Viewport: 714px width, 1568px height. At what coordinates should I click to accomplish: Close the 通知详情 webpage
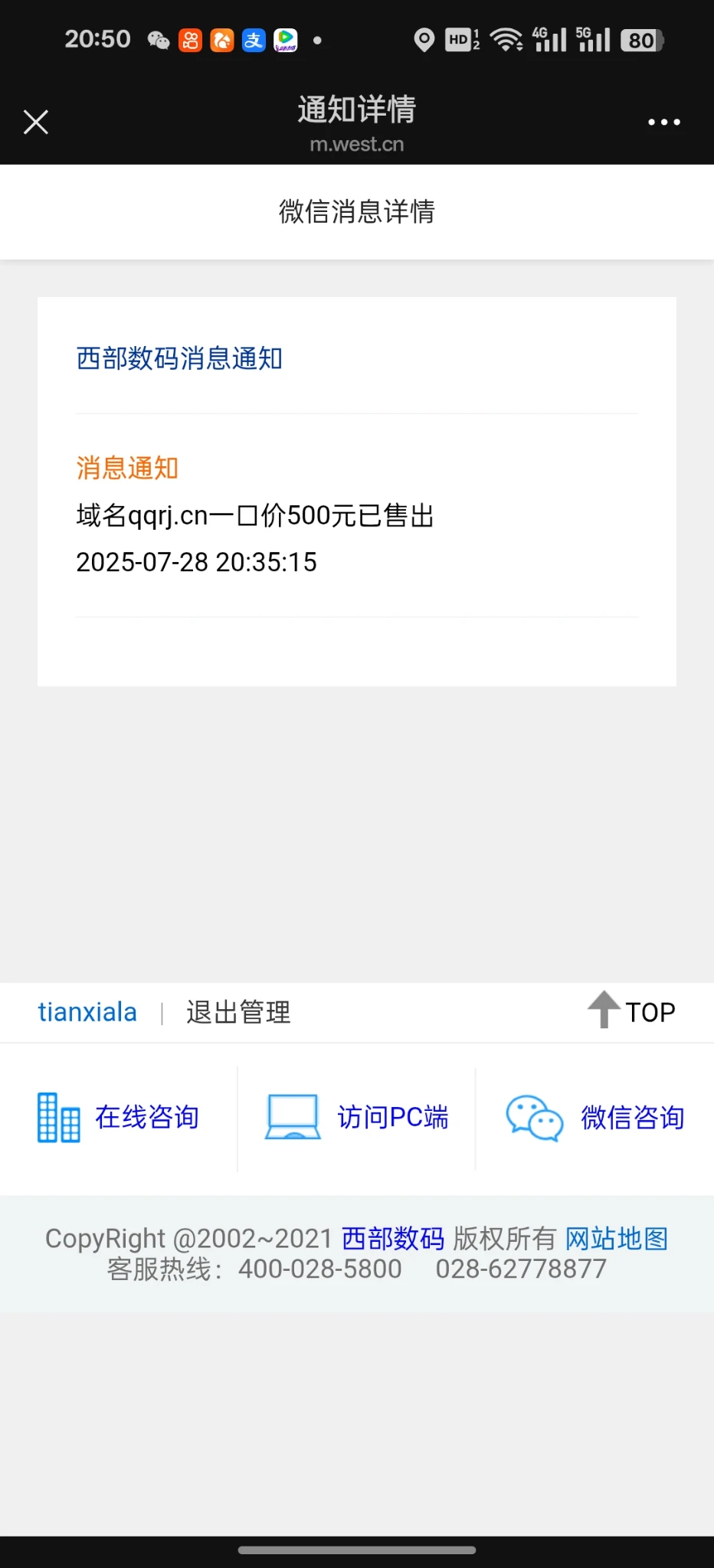(36, 122)
